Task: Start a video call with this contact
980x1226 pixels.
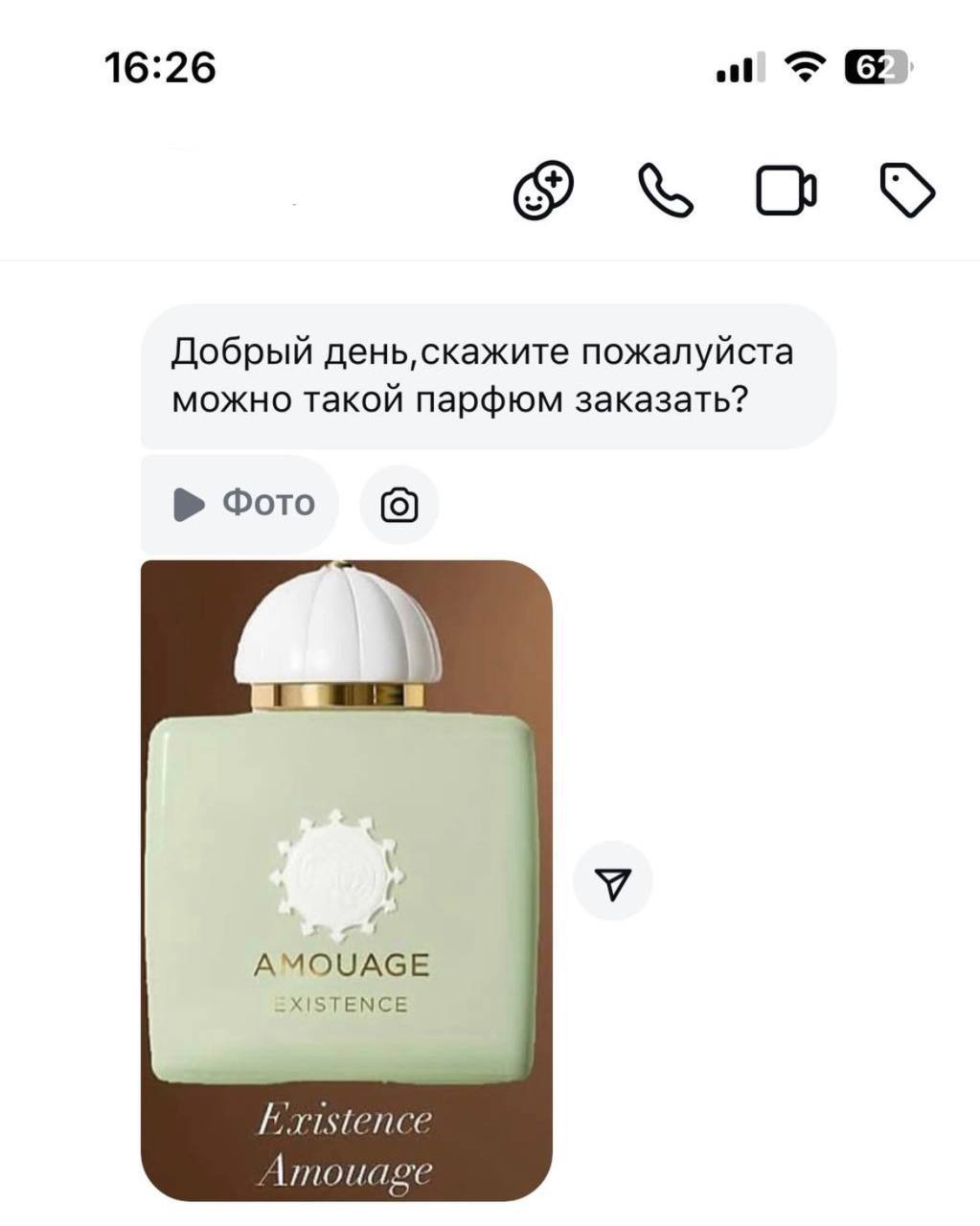Action: click(786, 191)
